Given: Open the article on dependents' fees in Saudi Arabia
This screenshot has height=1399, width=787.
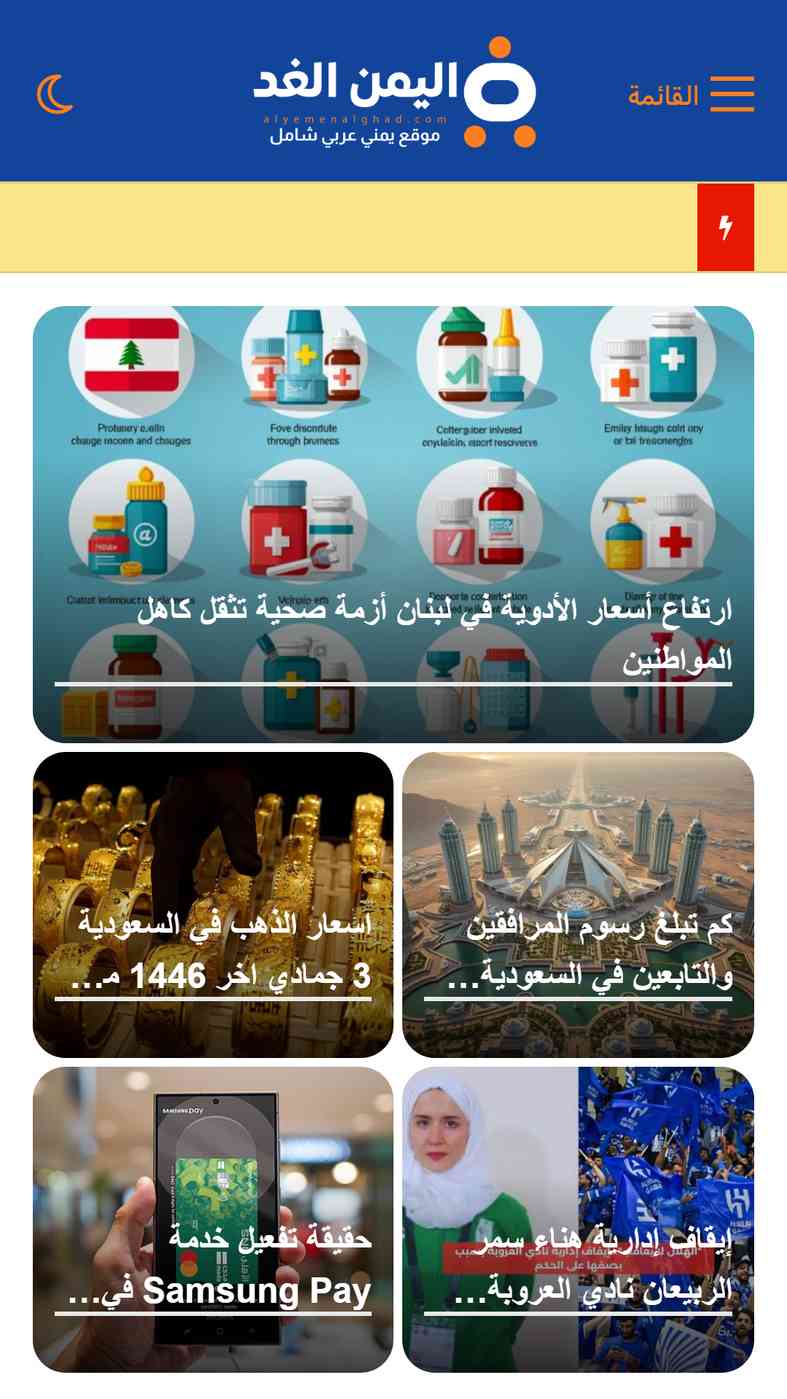Looking at the screenshot, I should [578, 904].
